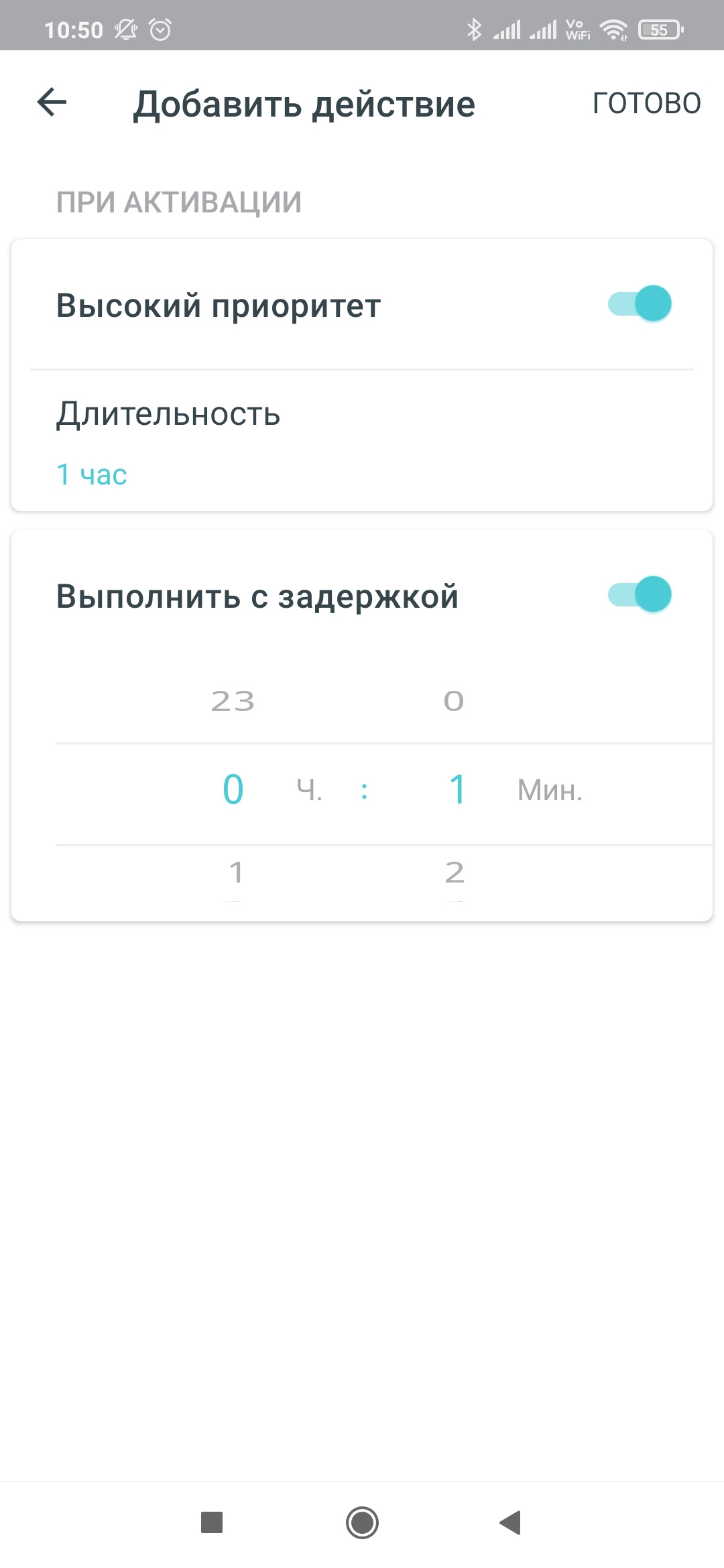
Task: Turn off Выполнить с задержкой switch
Action: coord(640,594)
